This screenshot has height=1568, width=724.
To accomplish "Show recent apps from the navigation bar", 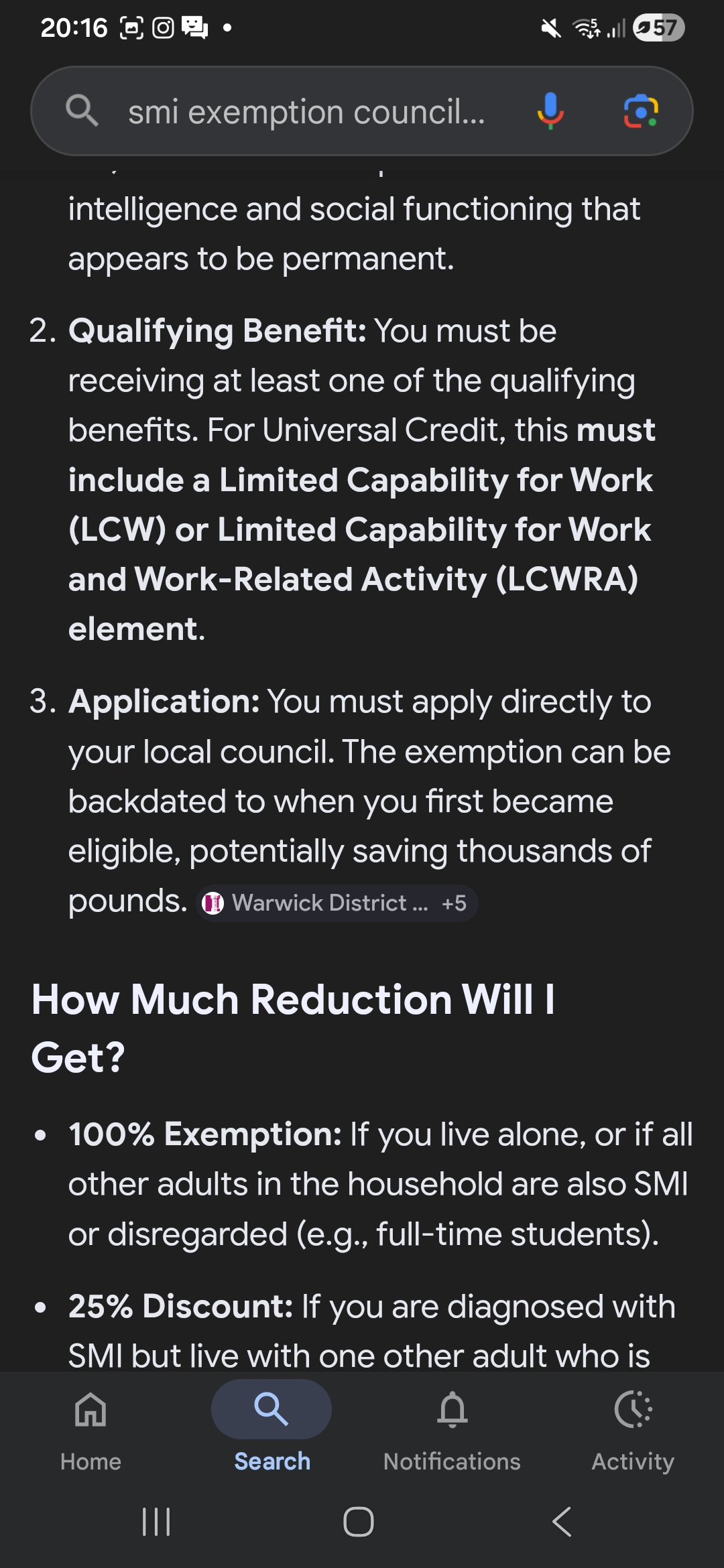I will (156, 1522).
